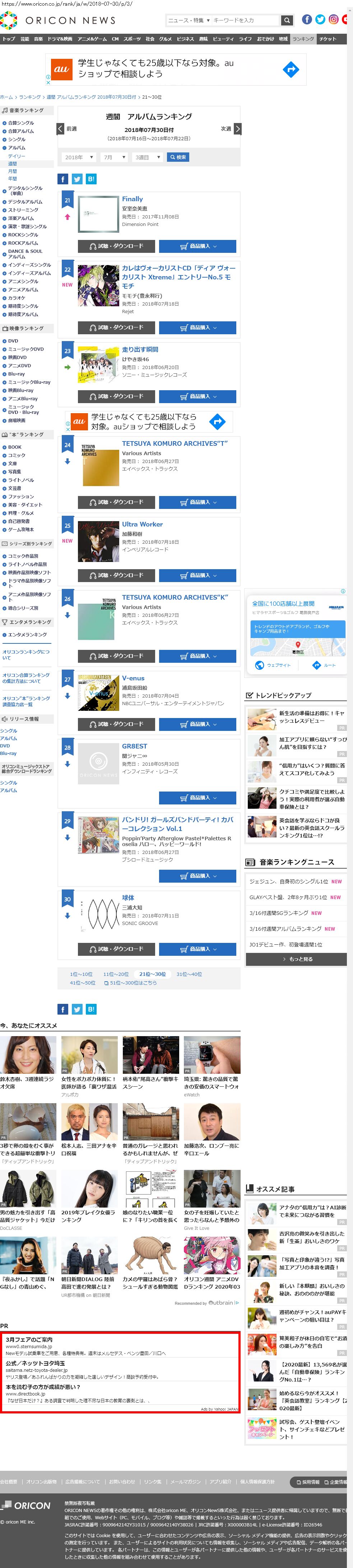Tap the blue 検索 button
353x1568 pixels.
pos(178,157)
